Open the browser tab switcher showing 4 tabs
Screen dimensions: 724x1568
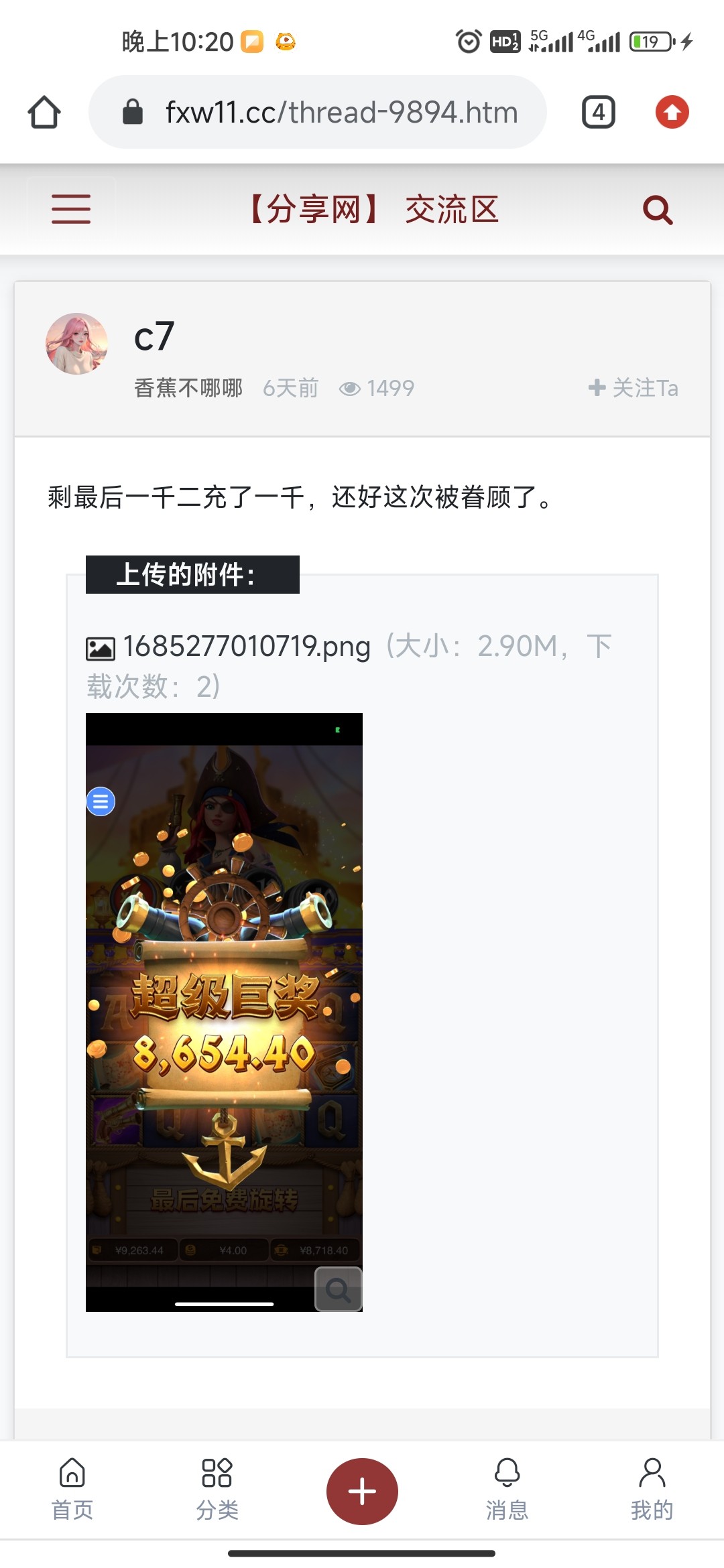coord(597,111)
